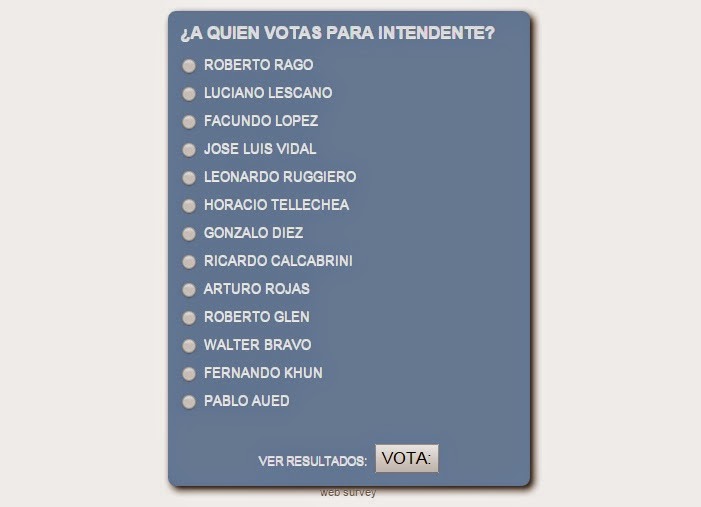Open Ver Resultados link
701x507 pixels.
(x=312, y=461)
